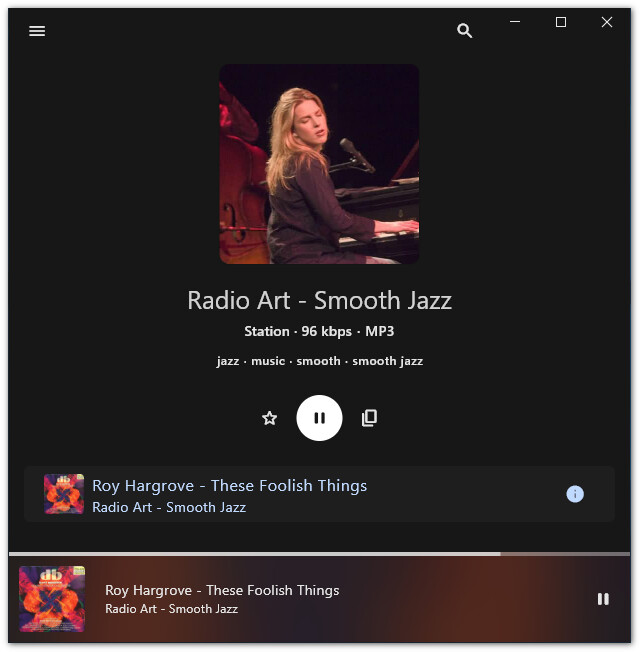Pause playback in the bottom player bar
This screenshot has height=652, width=640.
point(603,599)
